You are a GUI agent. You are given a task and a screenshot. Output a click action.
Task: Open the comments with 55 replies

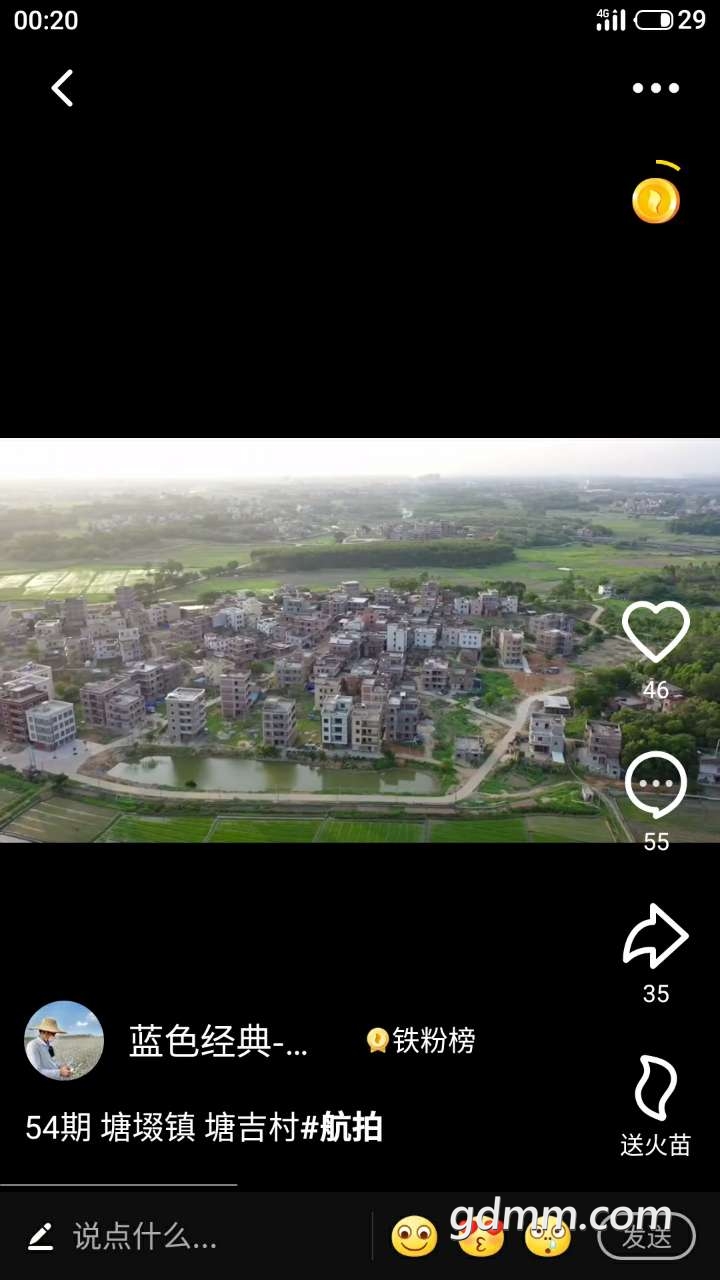(x=656, y=786)
